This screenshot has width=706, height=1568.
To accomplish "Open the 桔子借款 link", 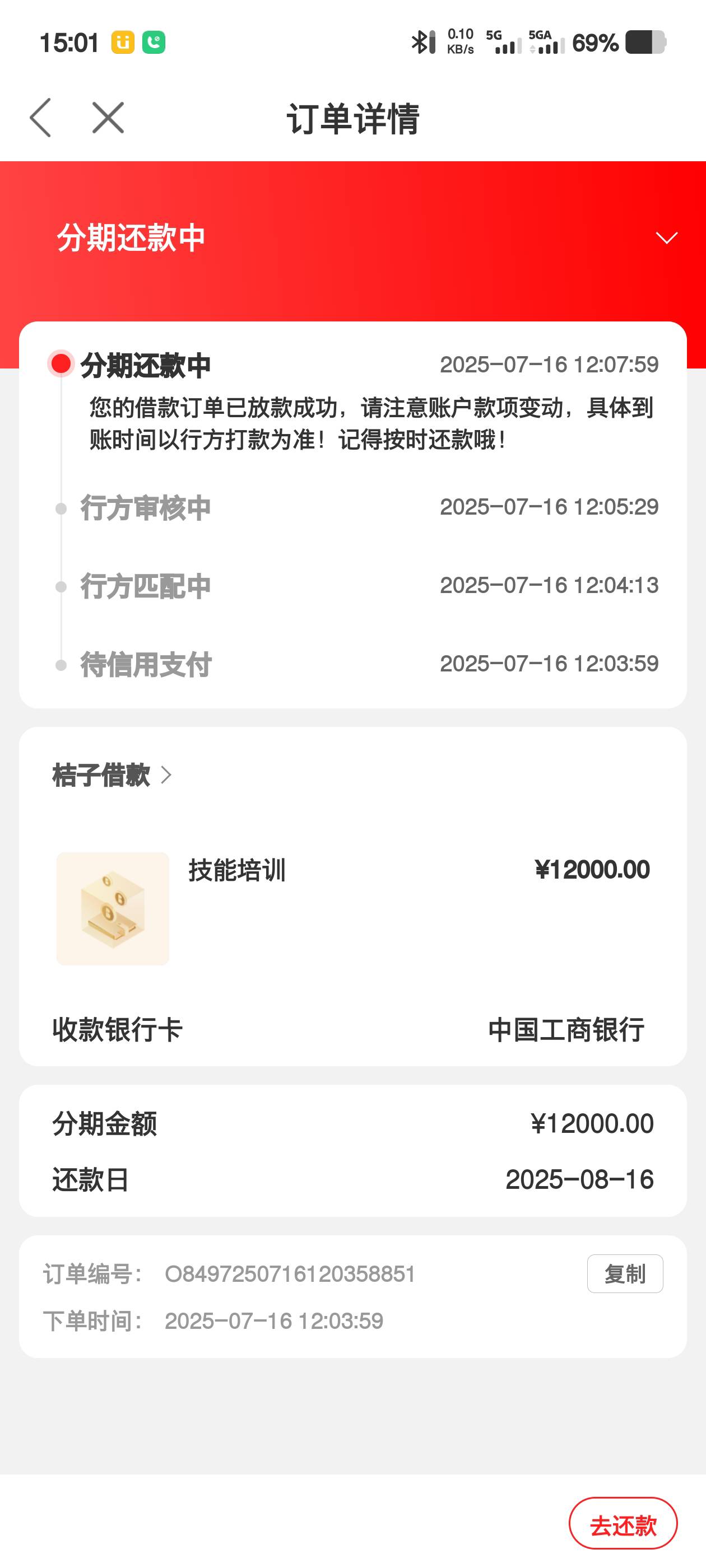I will pyautogui.click(x=112, y=775).
